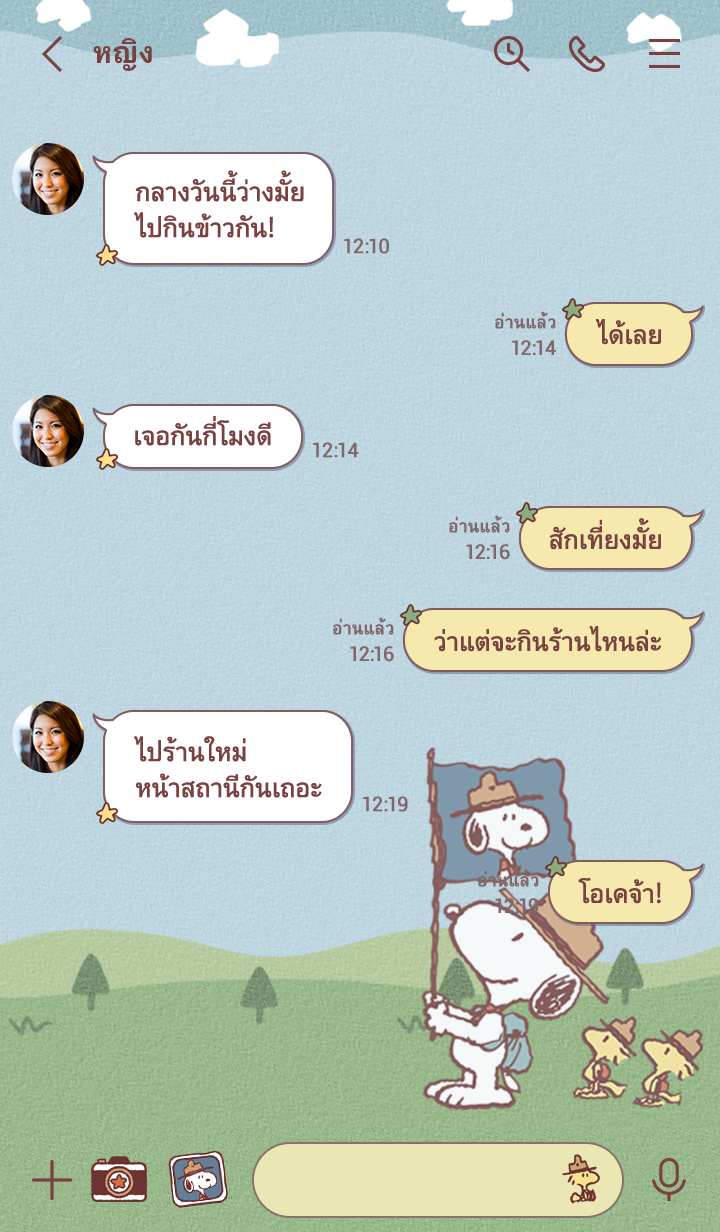Viewport: 720px width, 1232px height.
Task: View หญิง's profile photo beside "เจอกันกี่โมงดี"
Action: (x=48, y=431)
